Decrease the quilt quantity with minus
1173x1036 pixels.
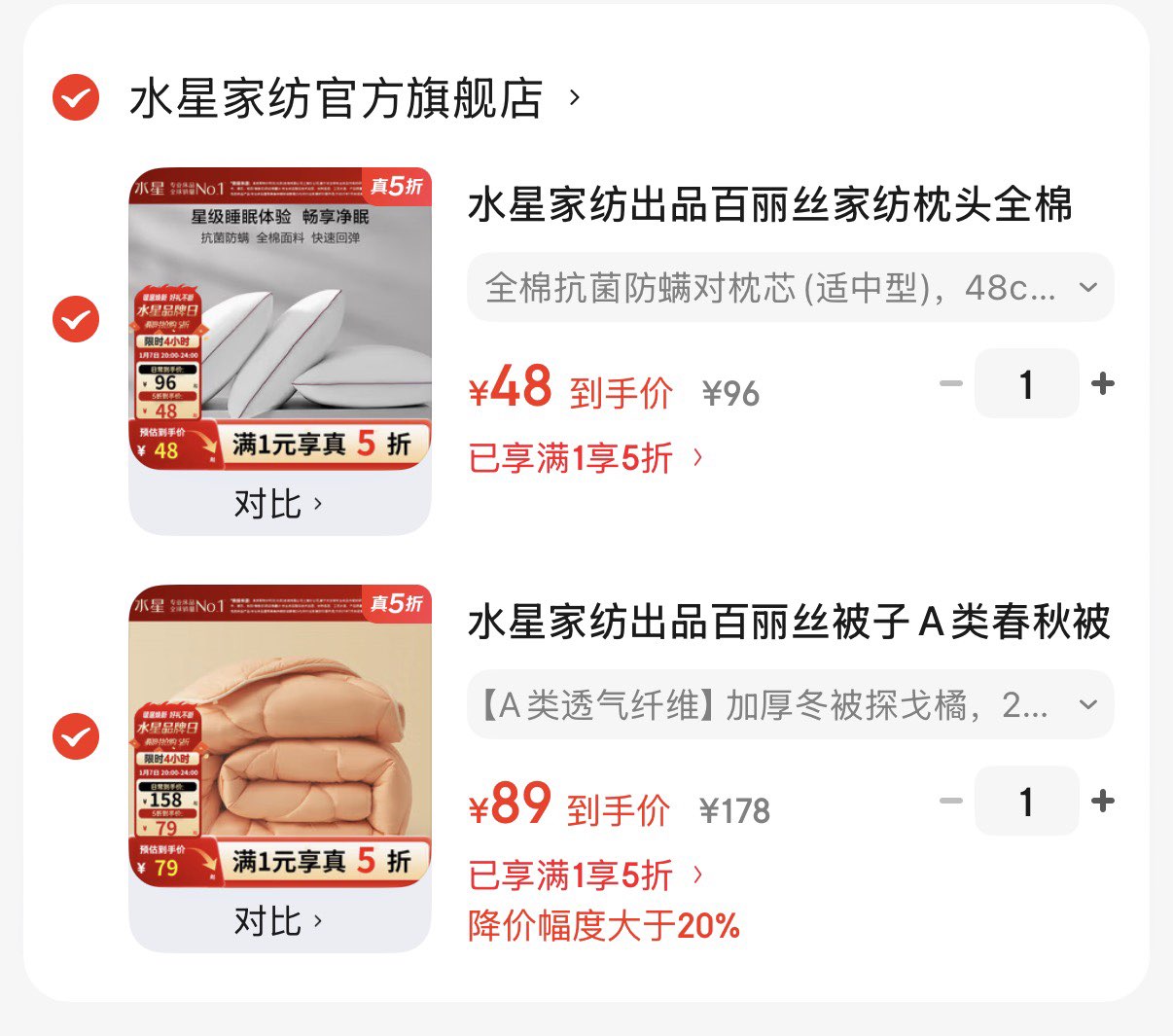point(950,802)
